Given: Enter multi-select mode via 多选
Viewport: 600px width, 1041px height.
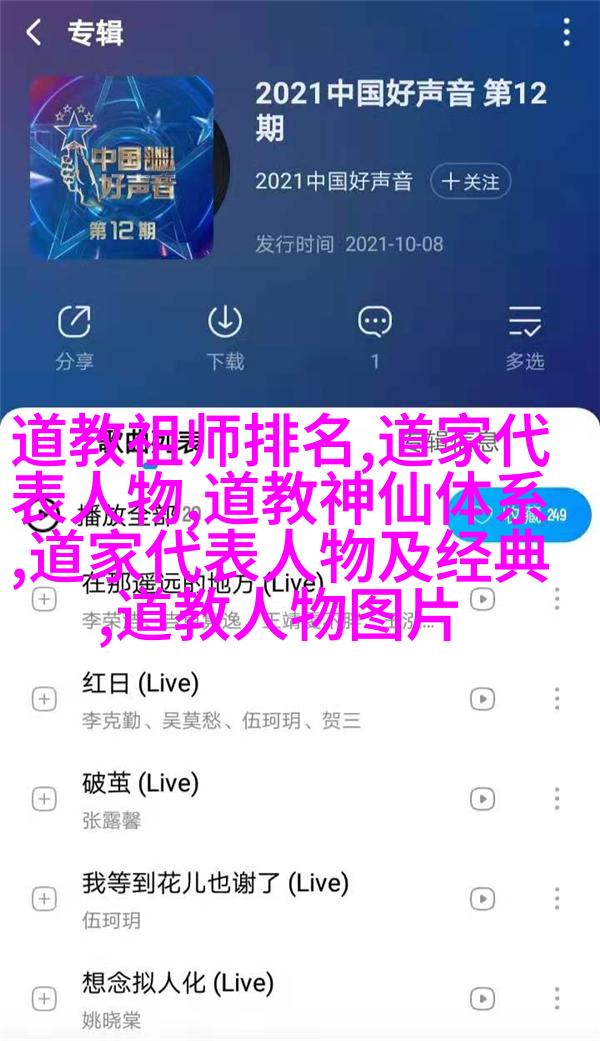Looking at the screenshot, I should (x=525, y=336).
